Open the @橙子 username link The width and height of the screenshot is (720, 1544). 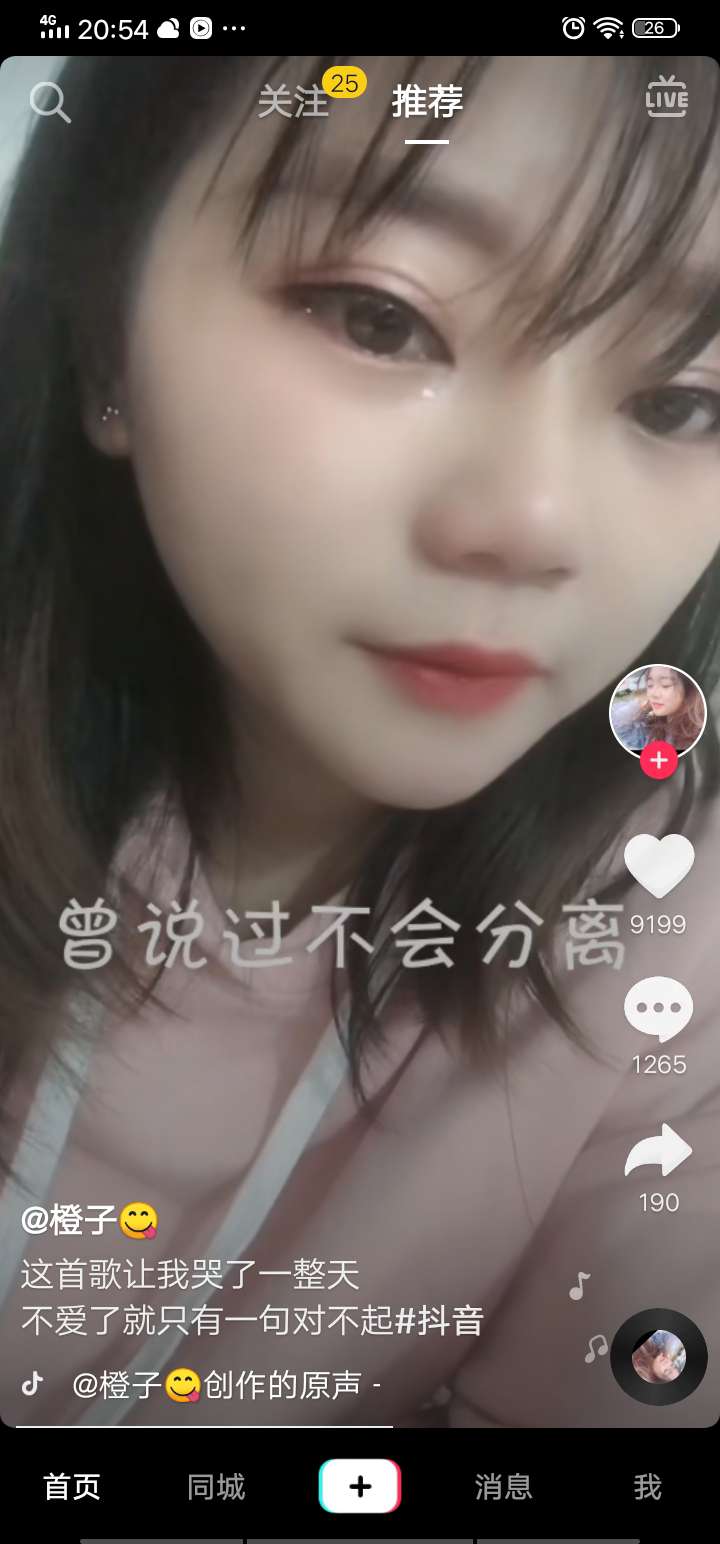pyautogui.click(x=90, y=1221)
